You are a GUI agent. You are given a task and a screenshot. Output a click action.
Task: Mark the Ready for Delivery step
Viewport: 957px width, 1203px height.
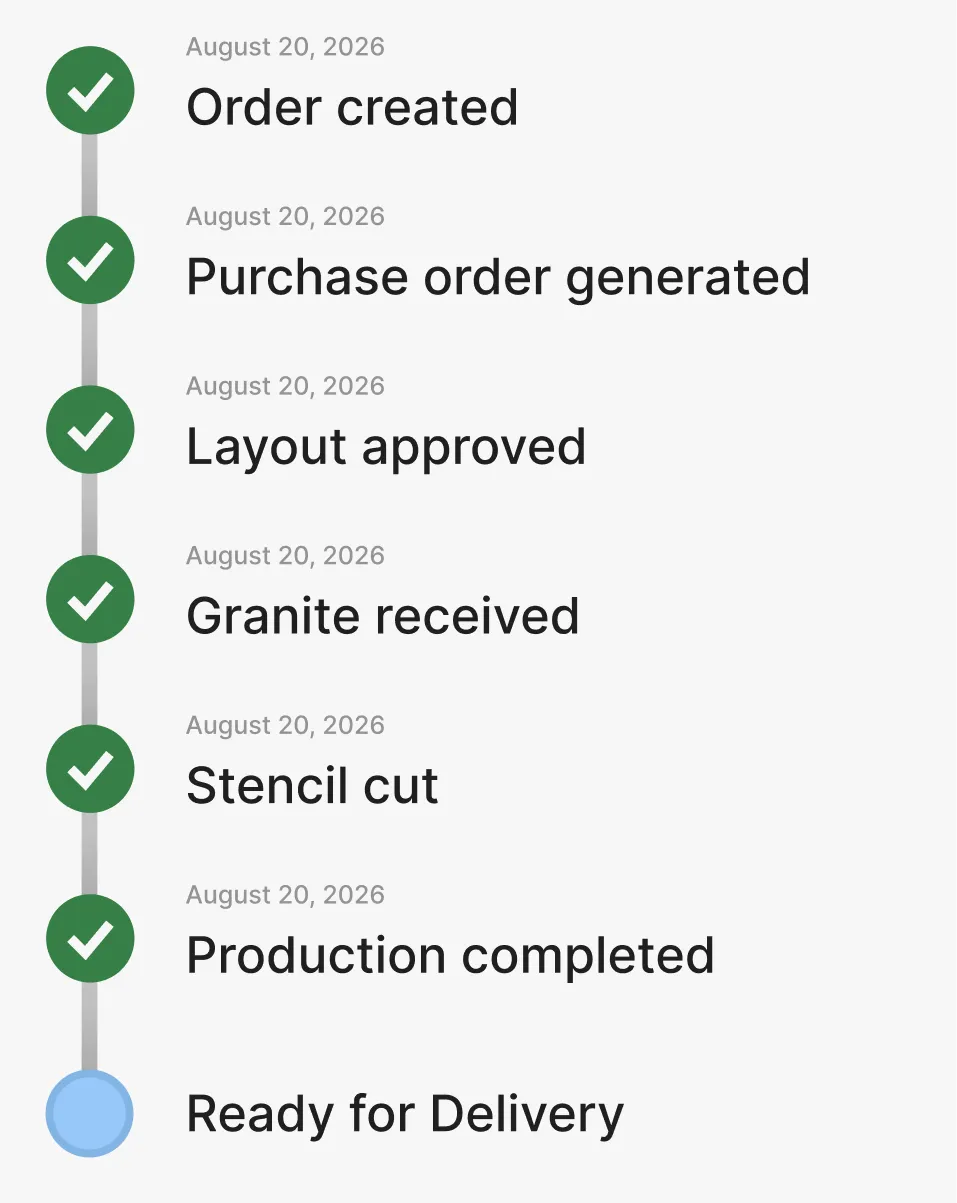pyautogui.click(x=90, y=1113)
